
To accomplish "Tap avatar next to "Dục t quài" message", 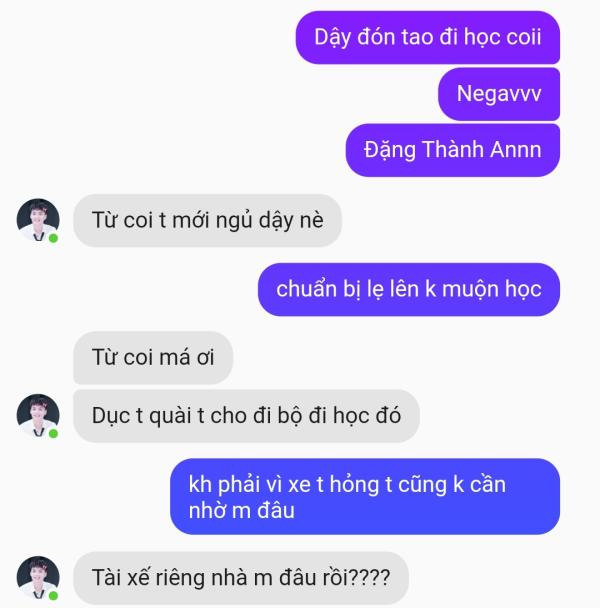I will (38, 414).
